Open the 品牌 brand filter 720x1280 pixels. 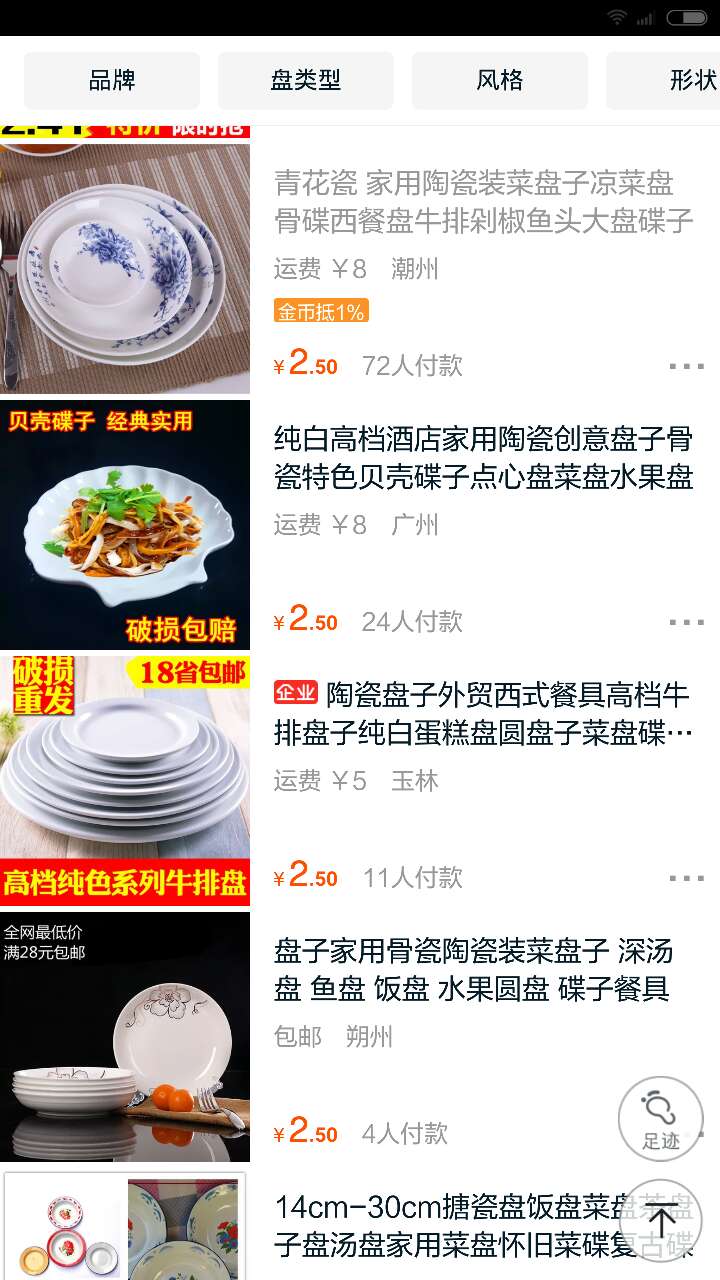[112, 80]
